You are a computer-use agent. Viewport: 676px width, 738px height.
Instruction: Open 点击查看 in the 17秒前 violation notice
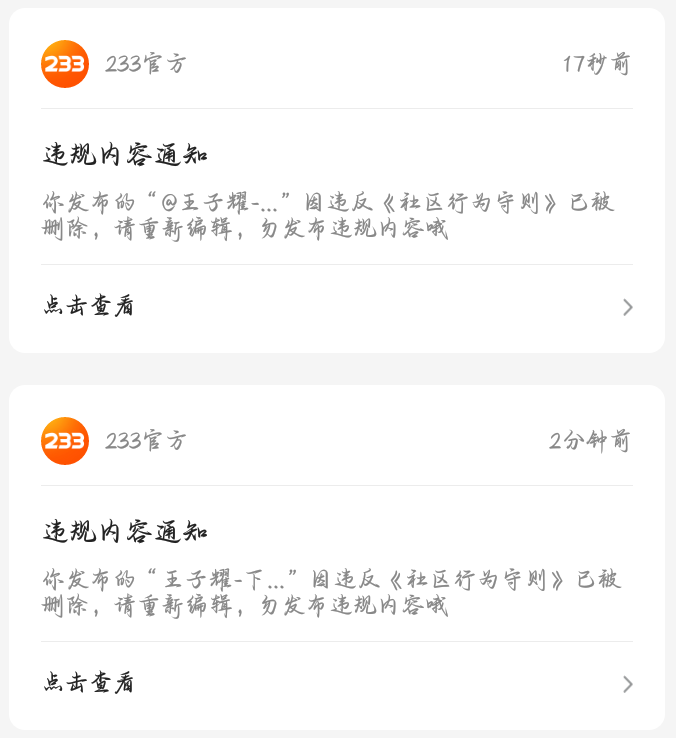coord(89,306)
